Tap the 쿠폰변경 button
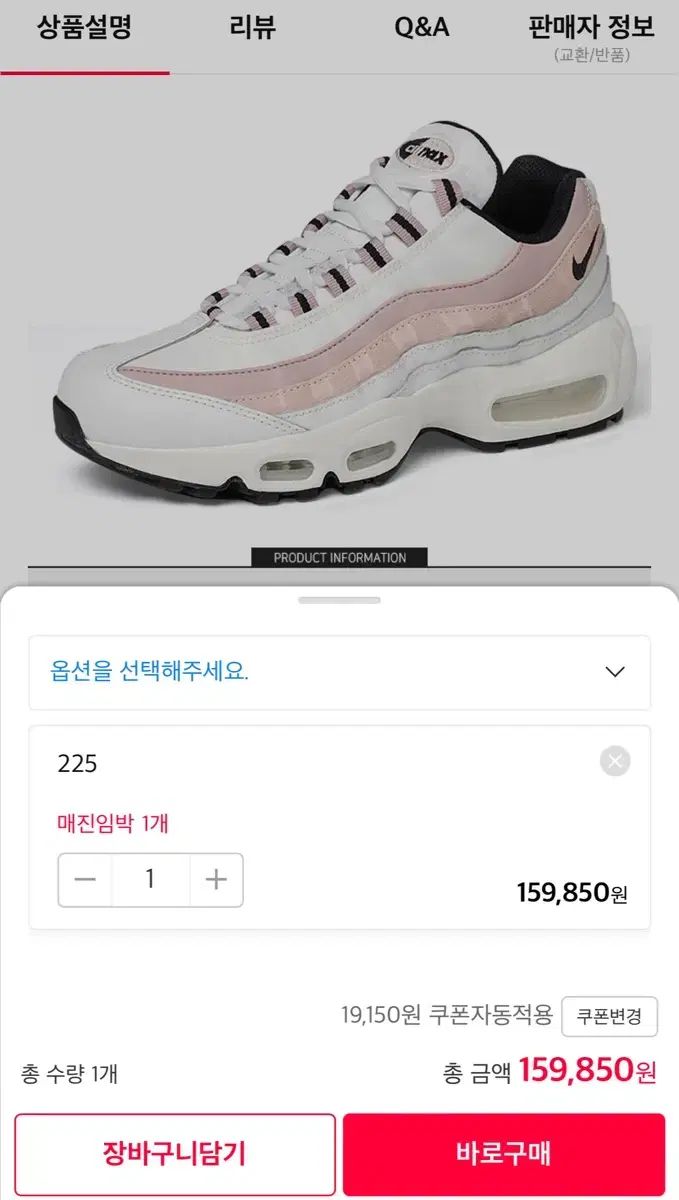The height and width of the screenshot is (1200, 679). point(609,1017)
